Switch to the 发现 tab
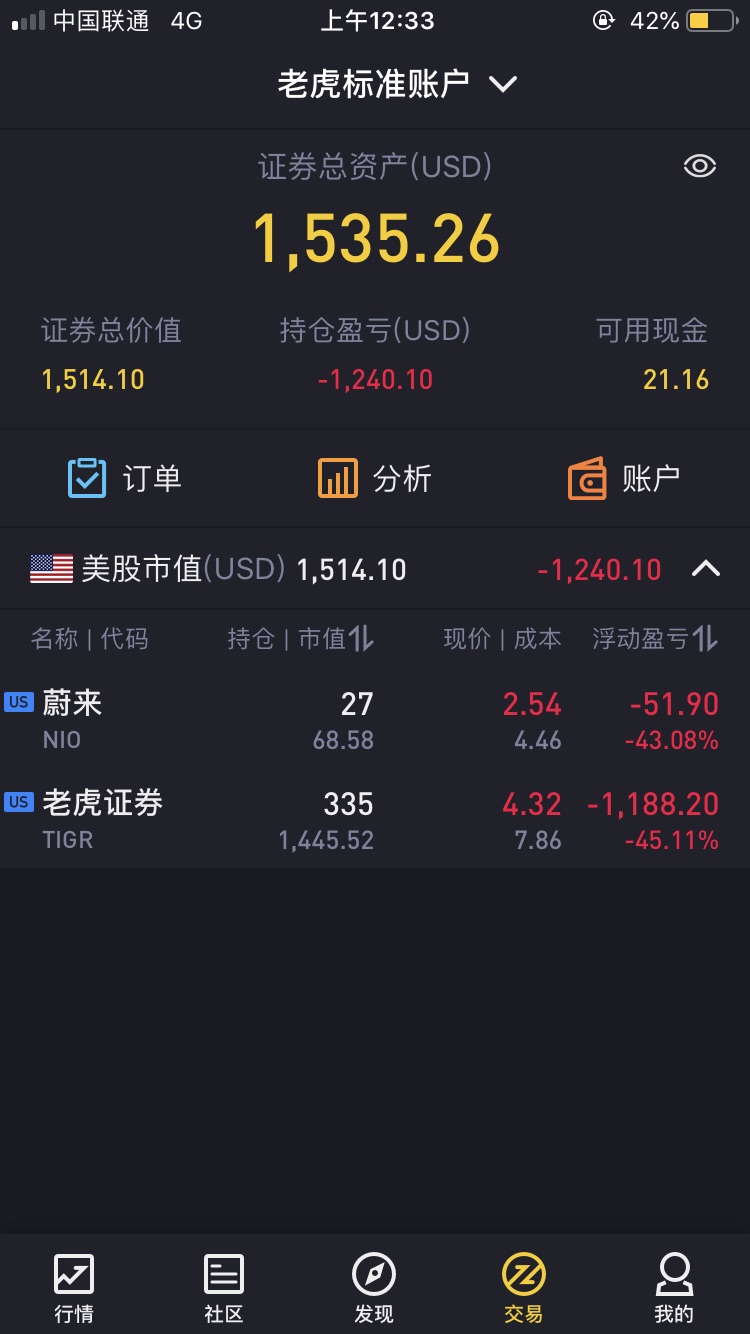Image resolution: width=750 pixels, height=1334 pixels. (374, 1288)
